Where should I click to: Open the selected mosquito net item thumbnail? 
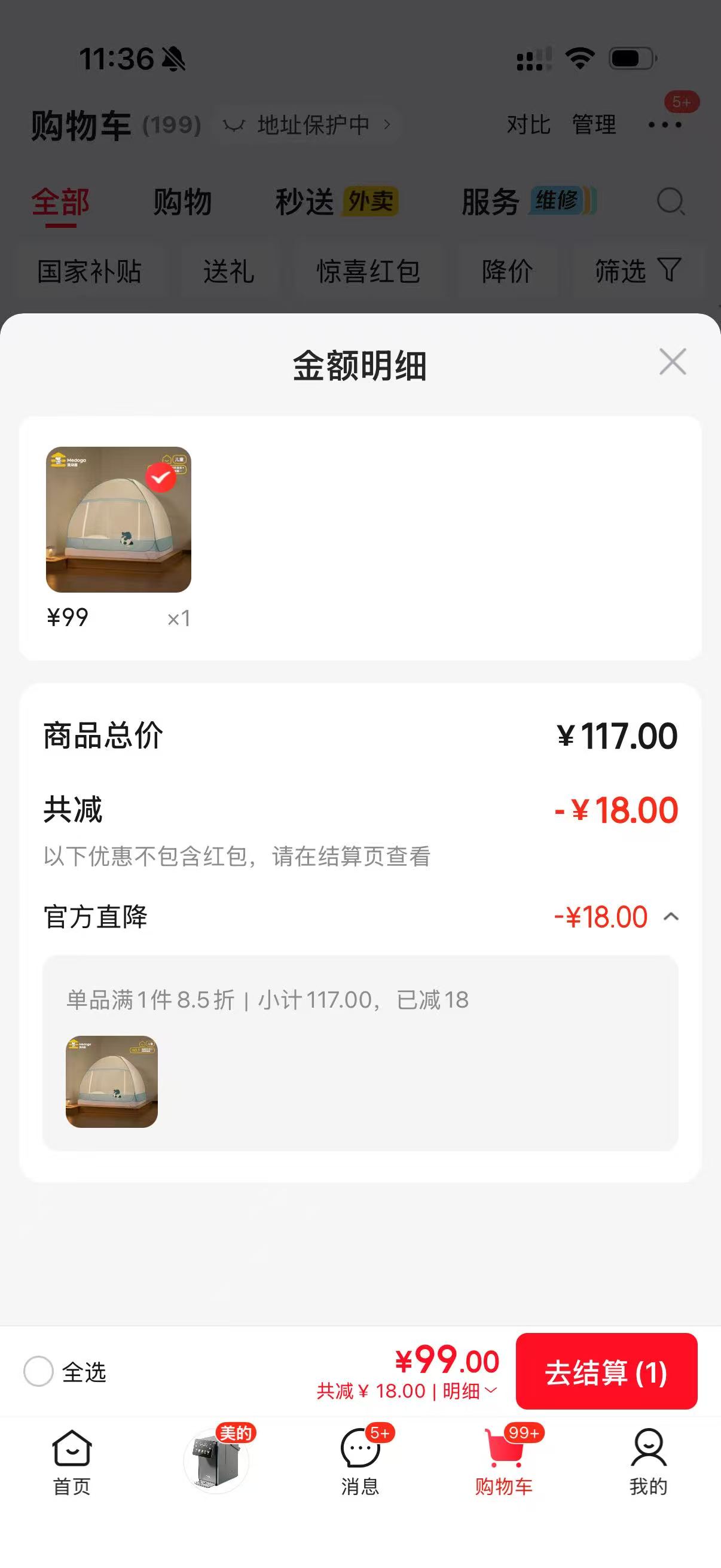coord(118,519)
